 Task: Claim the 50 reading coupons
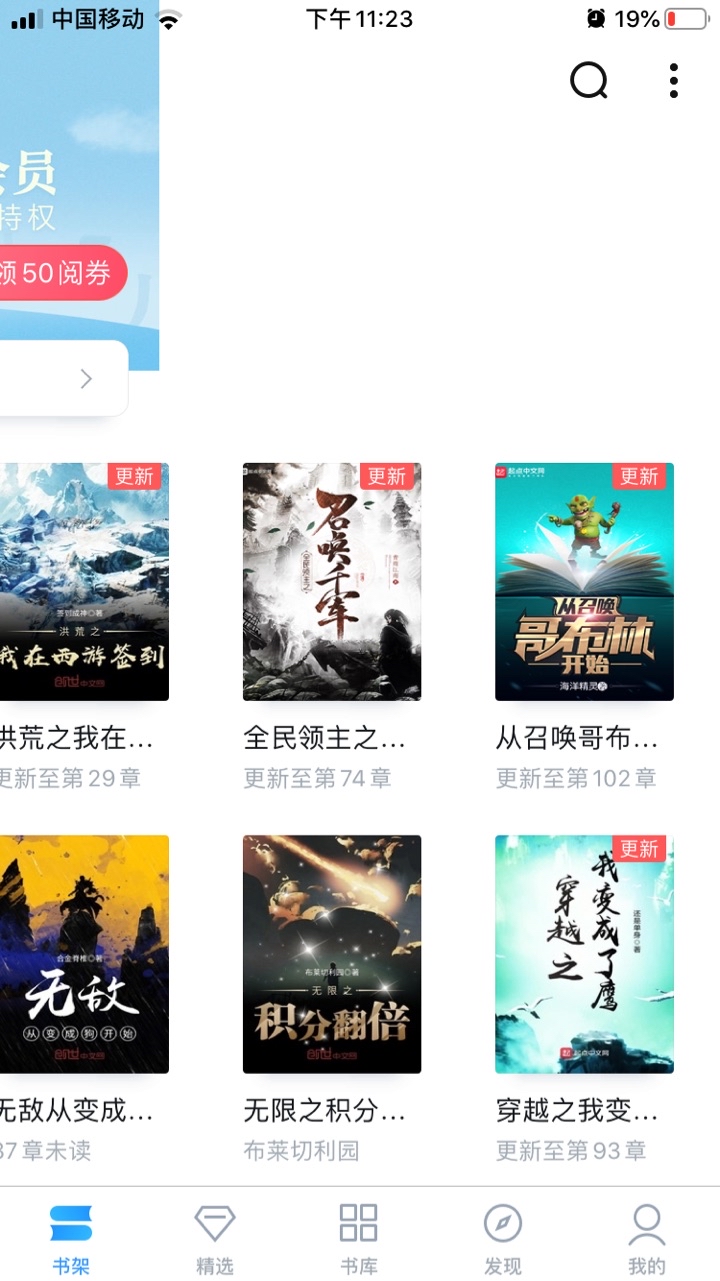coord(60,273)
